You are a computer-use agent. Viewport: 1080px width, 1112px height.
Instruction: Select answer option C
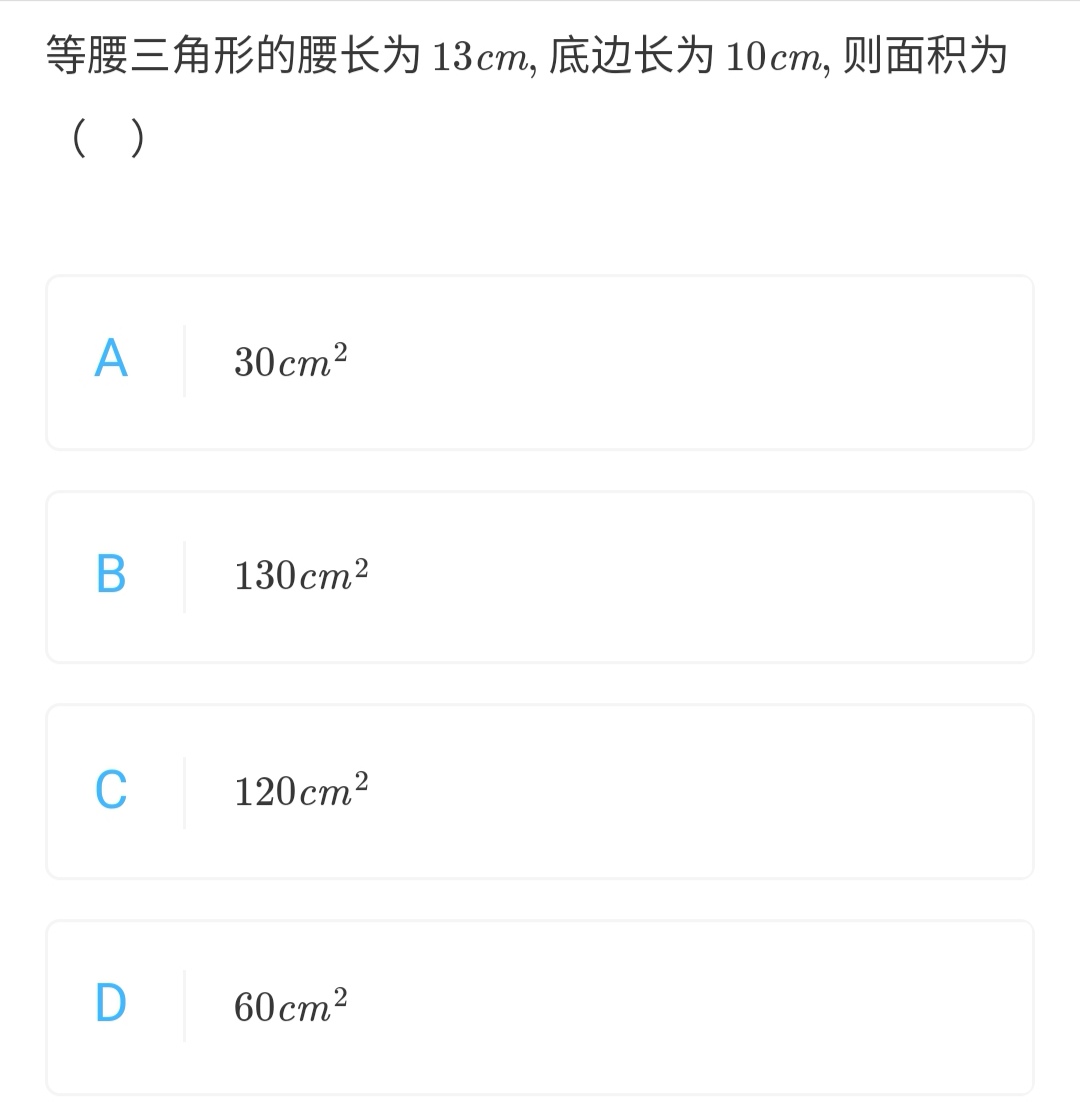point(540,791)
